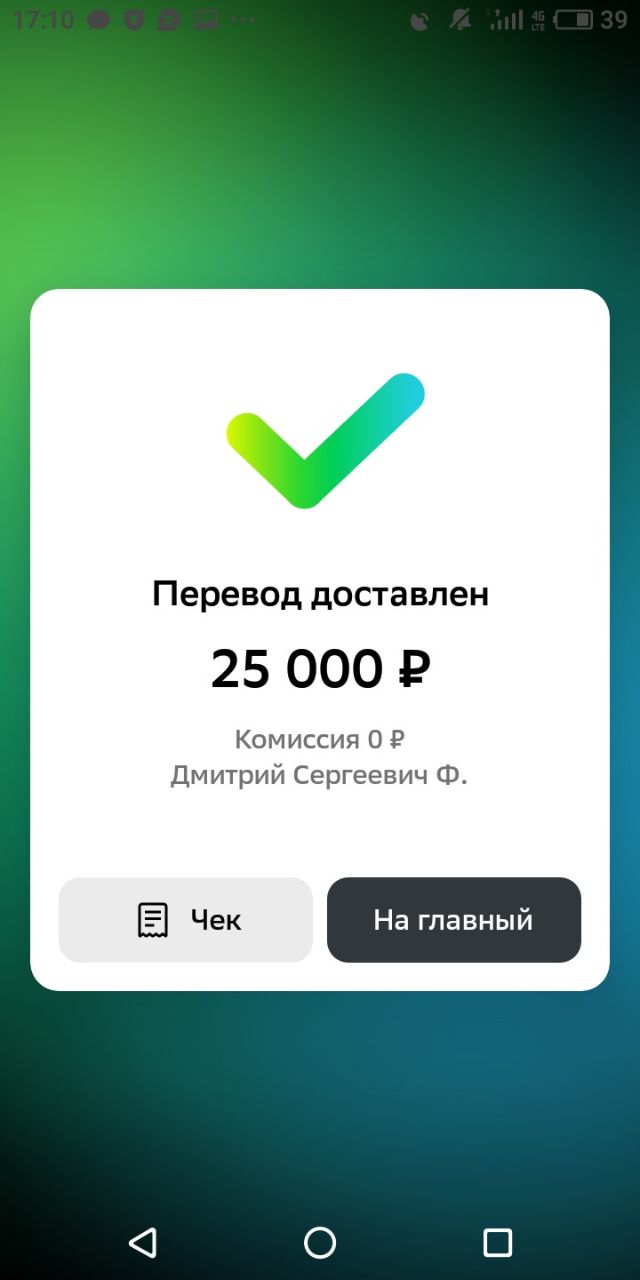The image size is (640, 1280).
Task: Return via the На главный button
Action: click(453, 920)
